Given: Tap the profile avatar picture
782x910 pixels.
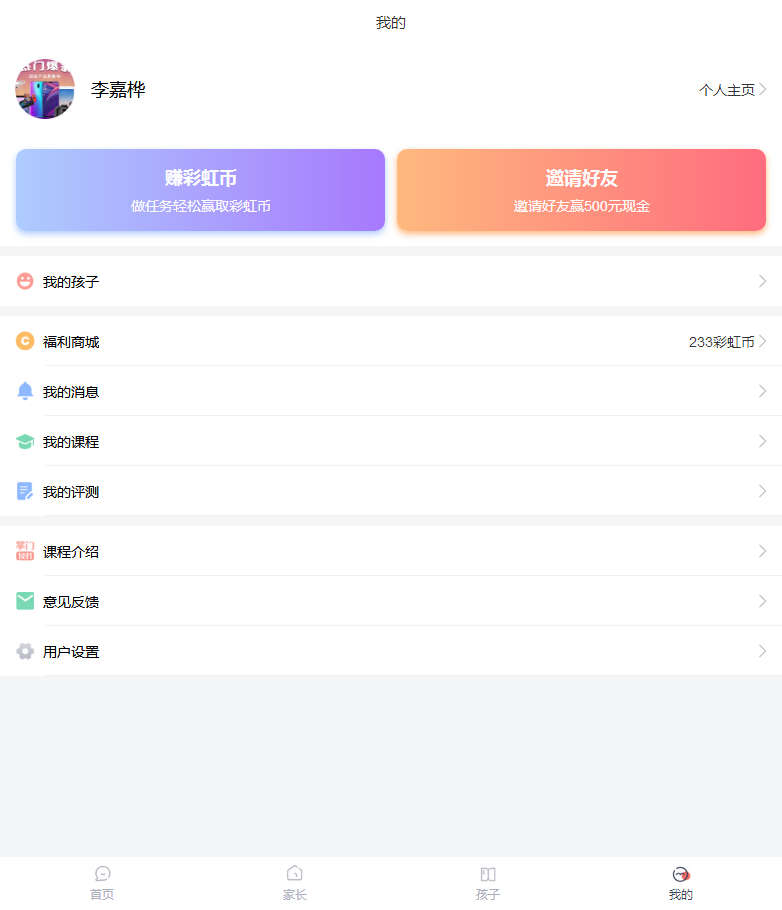Looking at the screenshot, I should tap(45, 89).
